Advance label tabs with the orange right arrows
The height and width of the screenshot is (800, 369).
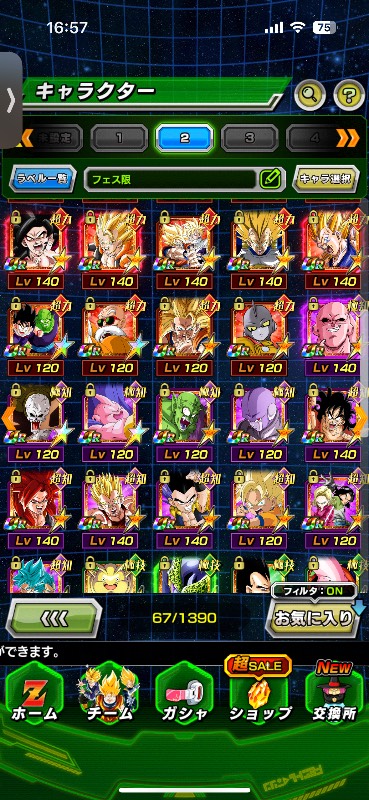coord(347,138)
